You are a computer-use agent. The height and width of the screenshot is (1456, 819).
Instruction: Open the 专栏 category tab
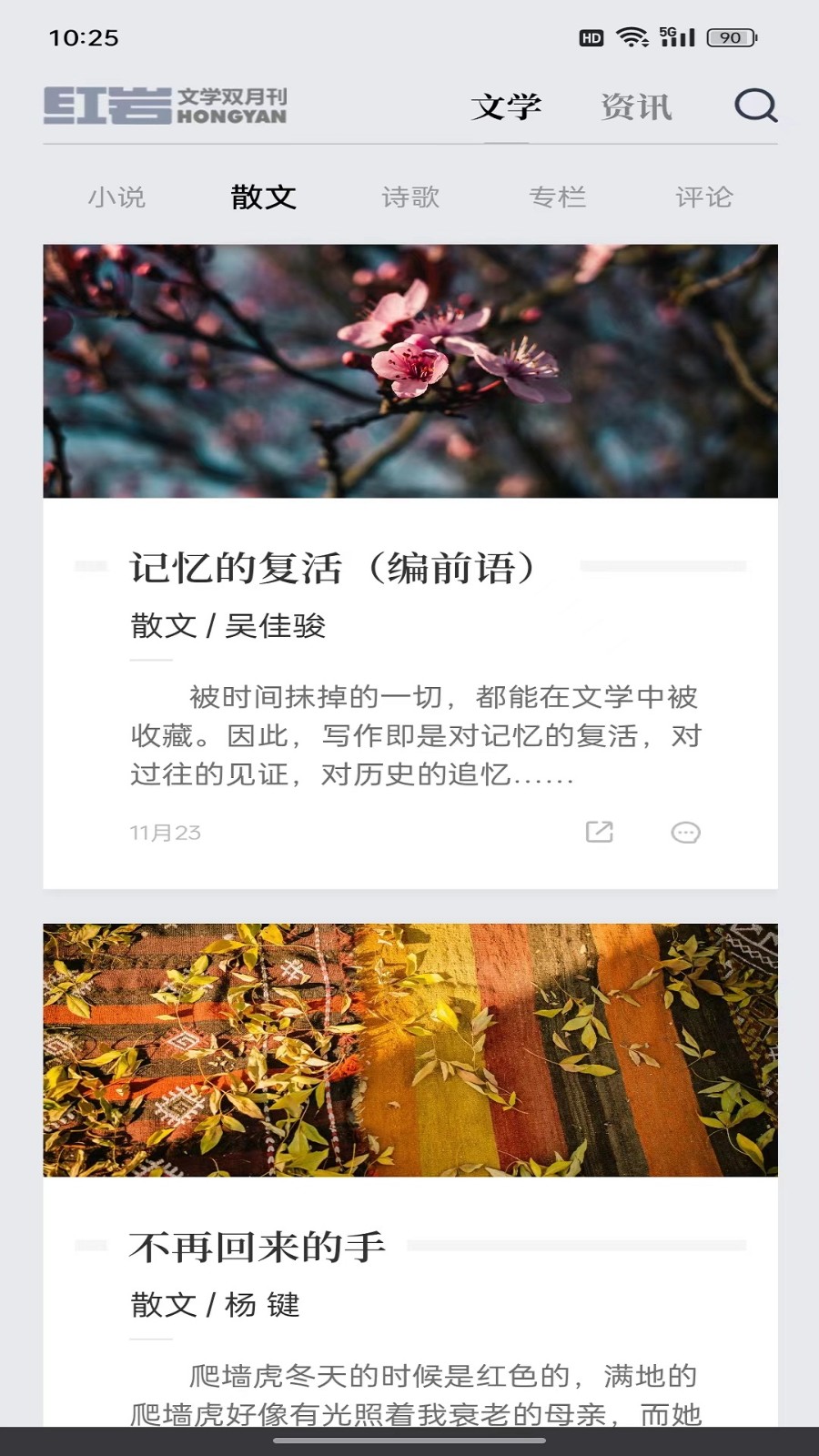click(x=557, y=197)
